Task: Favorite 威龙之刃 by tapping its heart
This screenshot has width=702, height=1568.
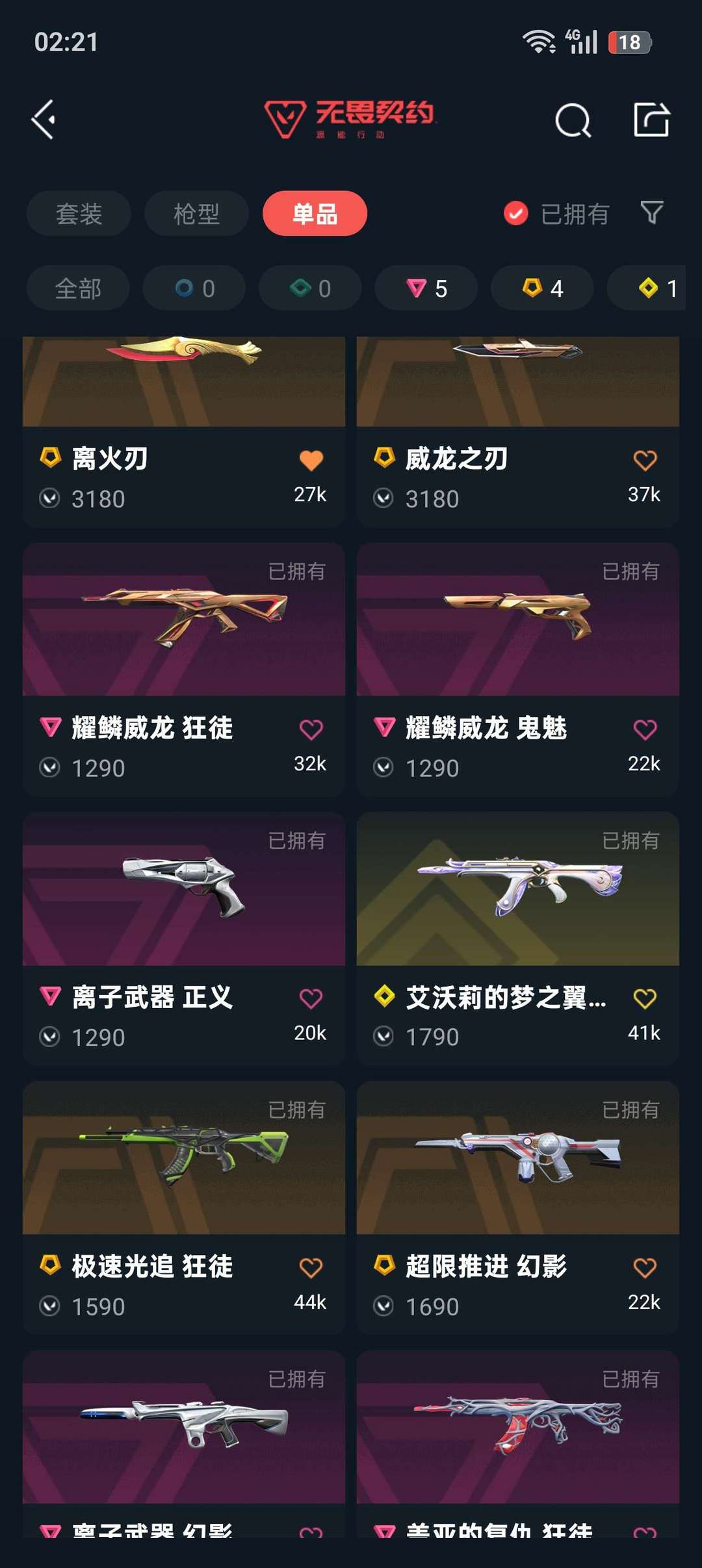Action: pos(644,458)
